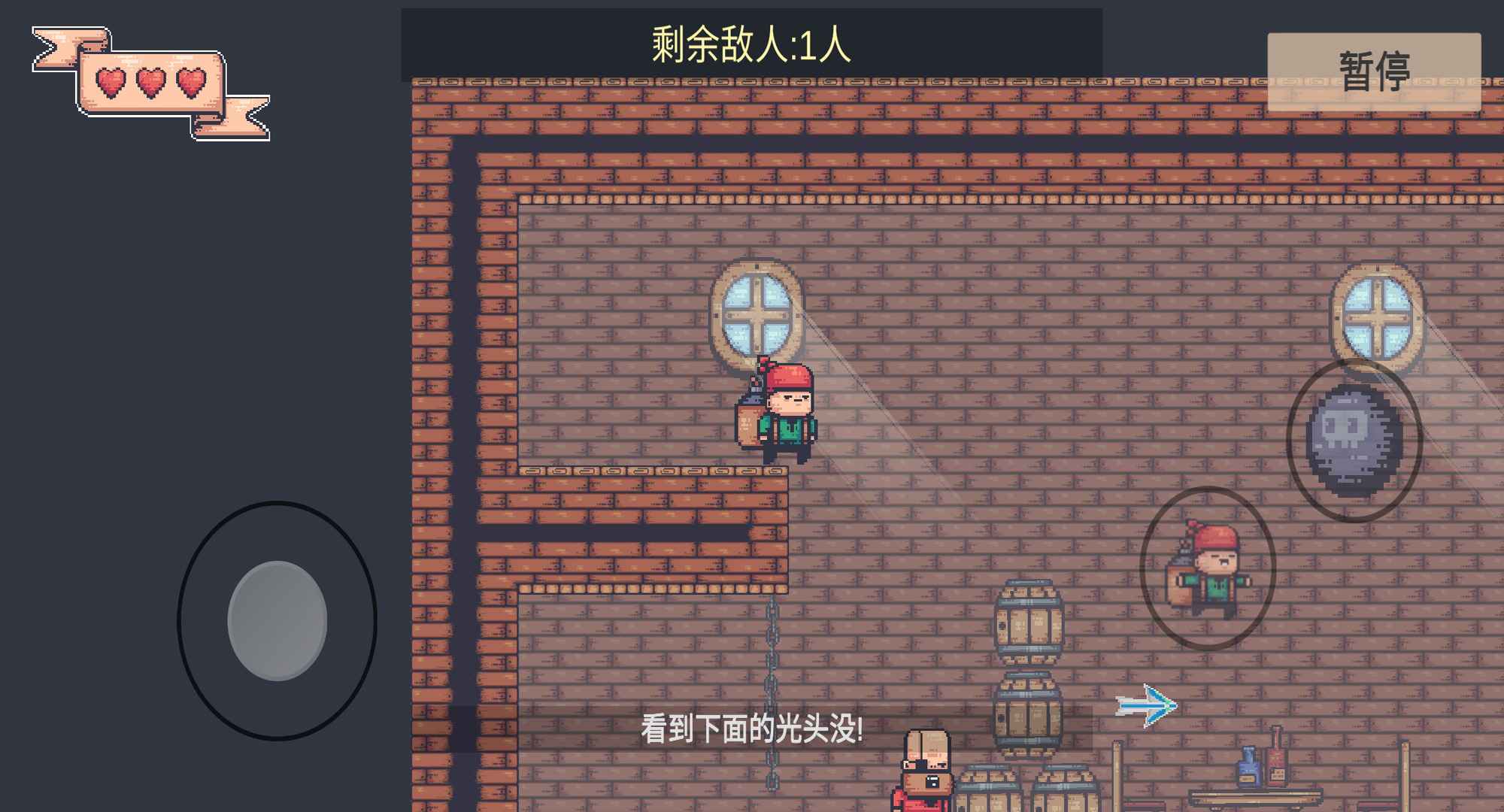This screenshot has height=812, width=1504.
Task: Tap the jump button with the pirate figure
Action: pos(1208,569)
